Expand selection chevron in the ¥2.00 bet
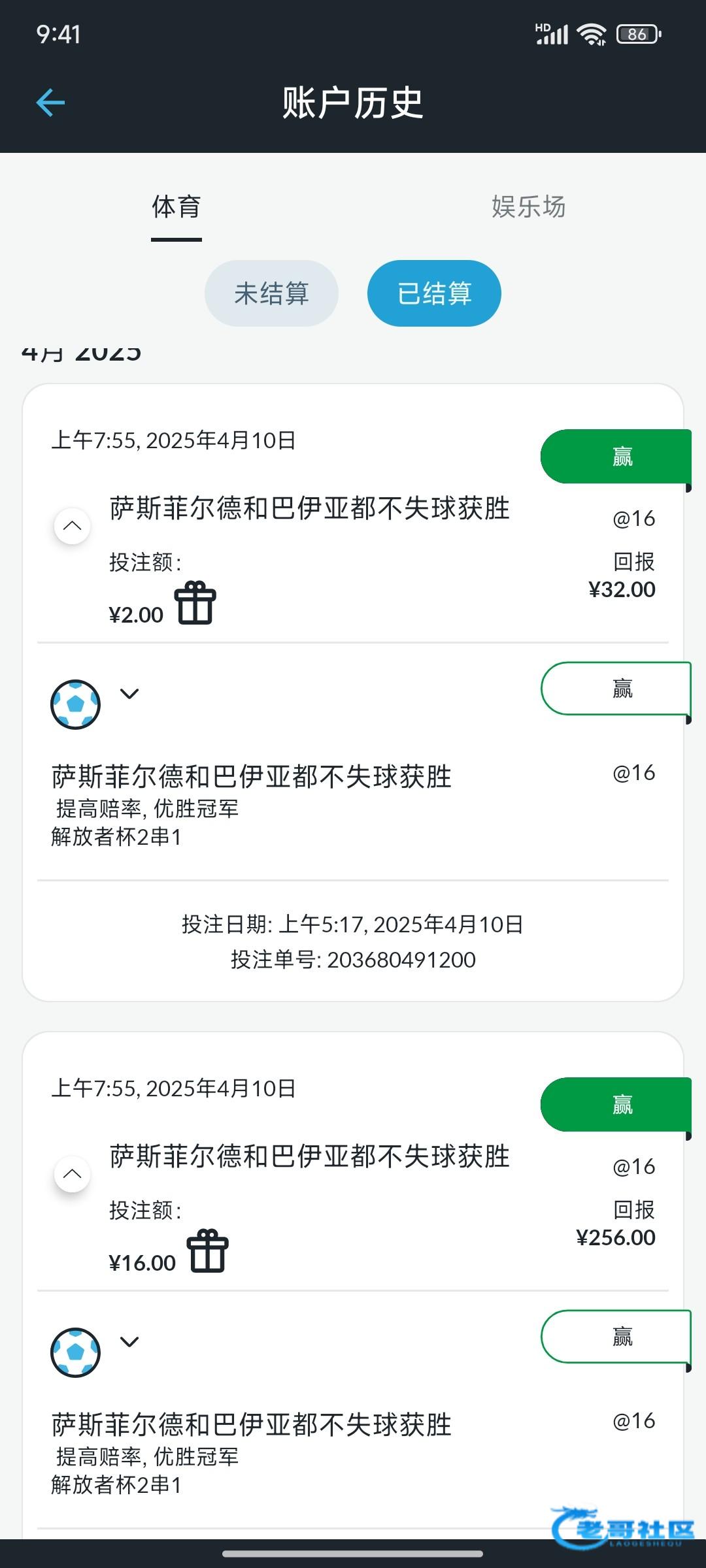 click(x=129, y=694)
